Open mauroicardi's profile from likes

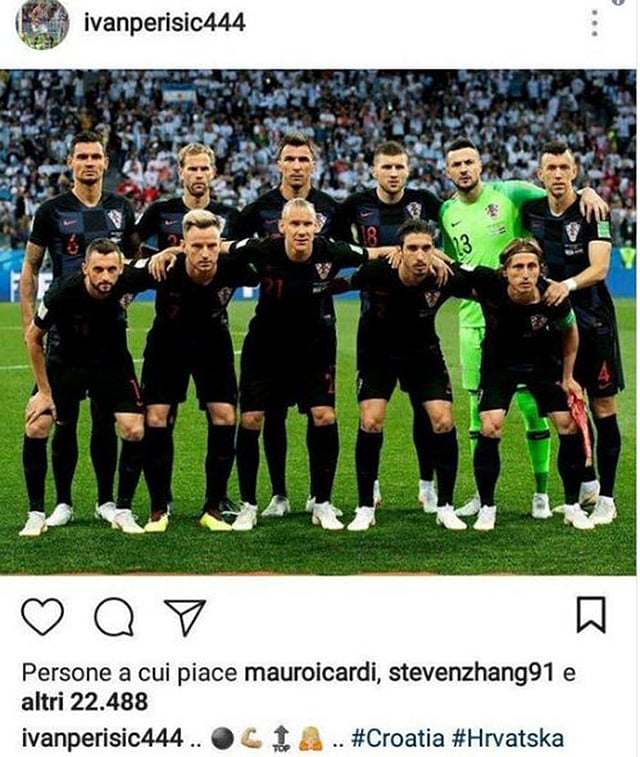point(307,673)
